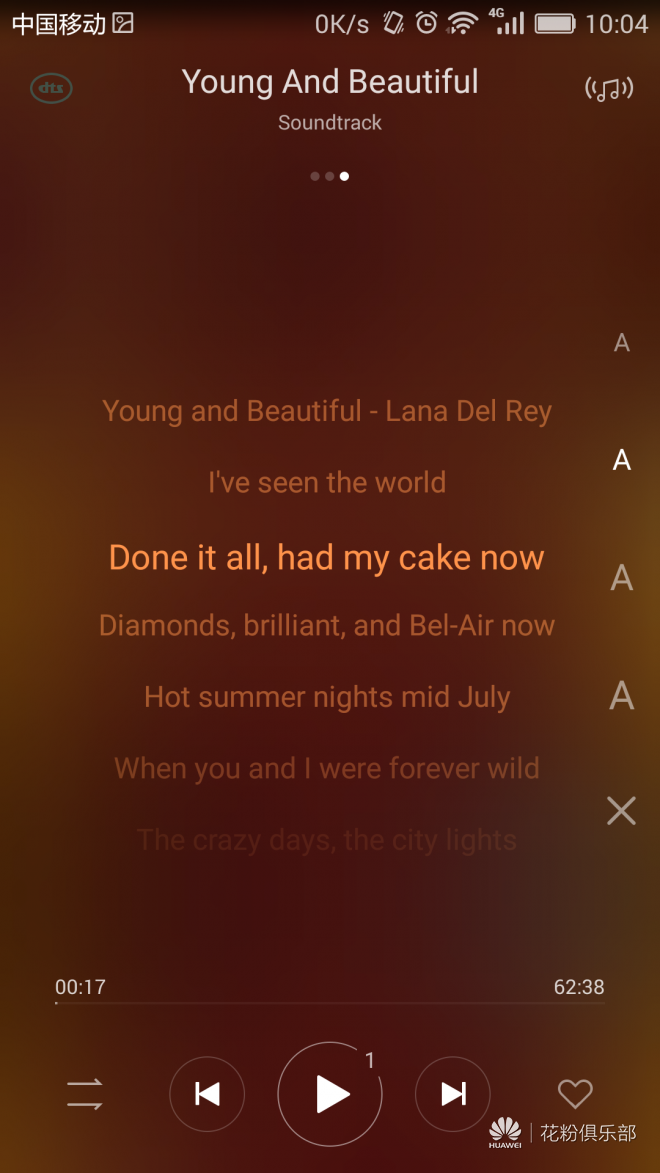Pick the second-largest lyrics font size A

[x=621, y=577]
